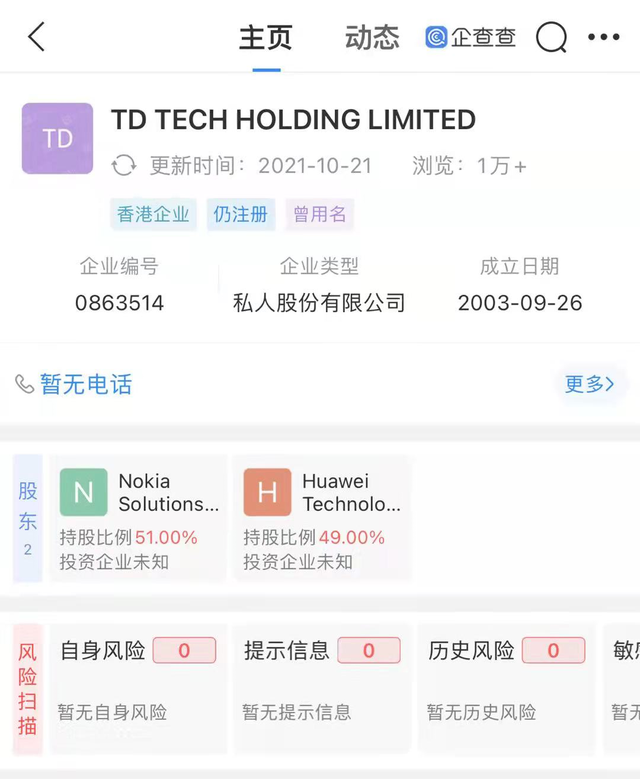
Task: Expand contact details with 更多
Action: pyautogui.click(x=588, y=384)
